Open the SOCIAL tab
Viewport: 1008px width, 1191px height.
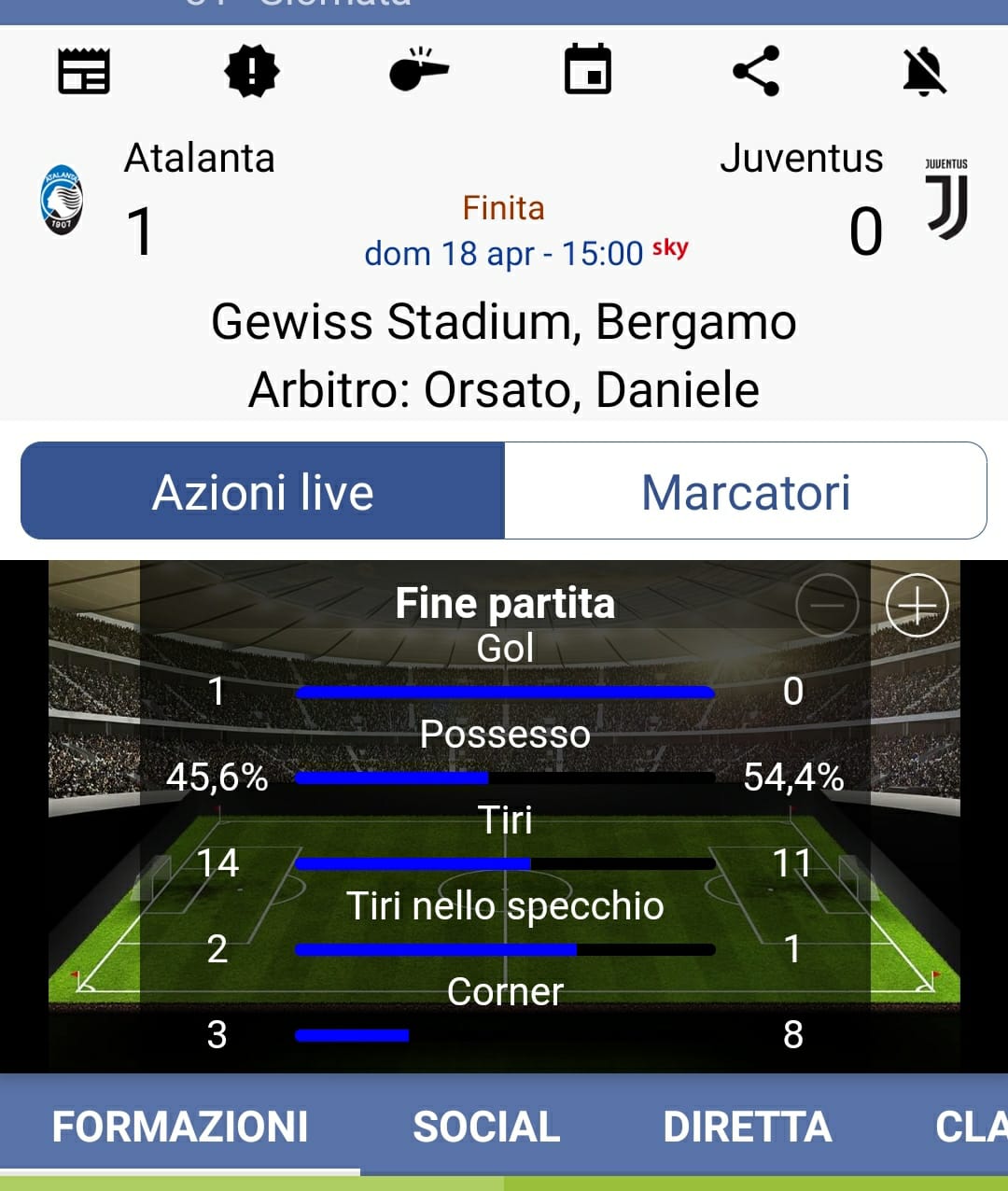click(x=486, y=1127)
